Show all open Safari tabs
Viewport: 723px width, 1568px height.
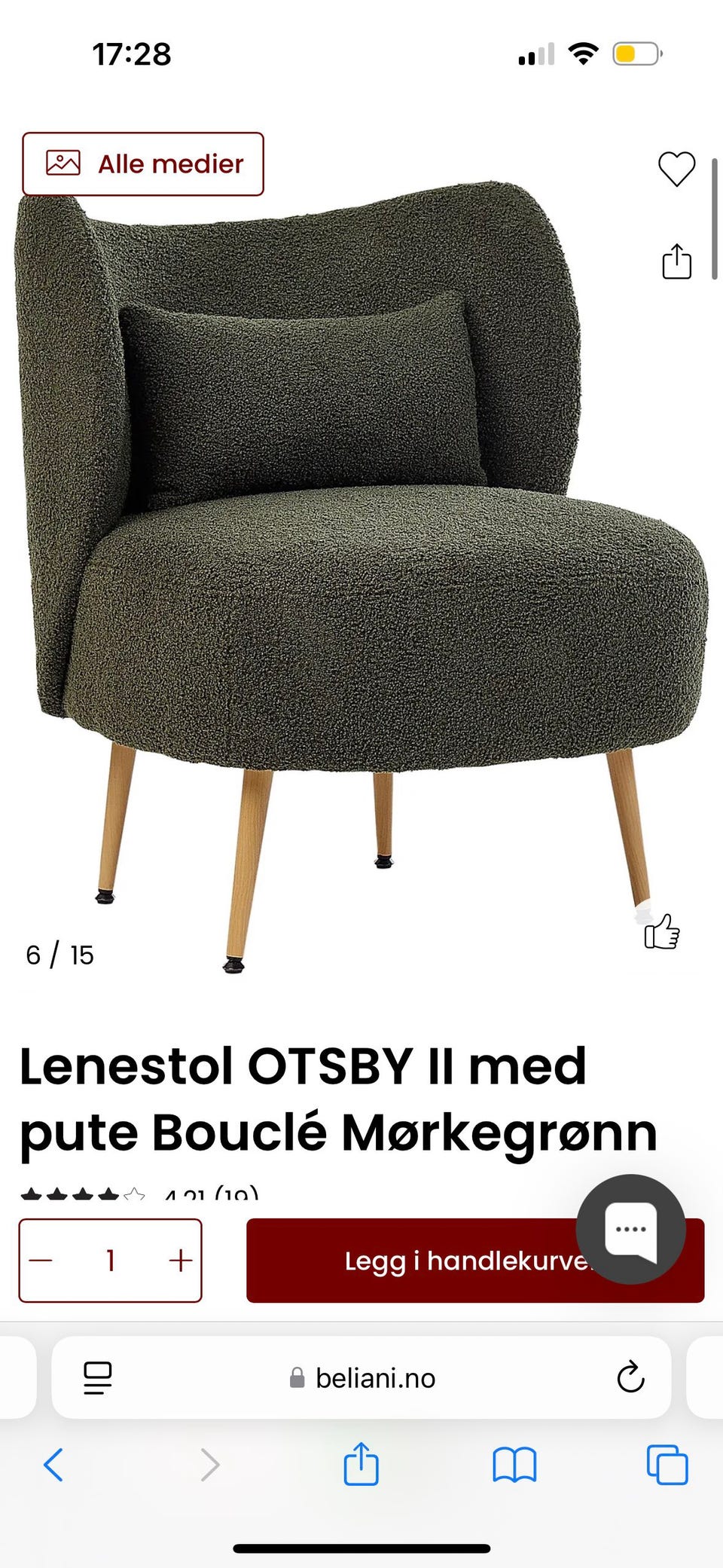pyautogui.click(x=667, y=1465)
